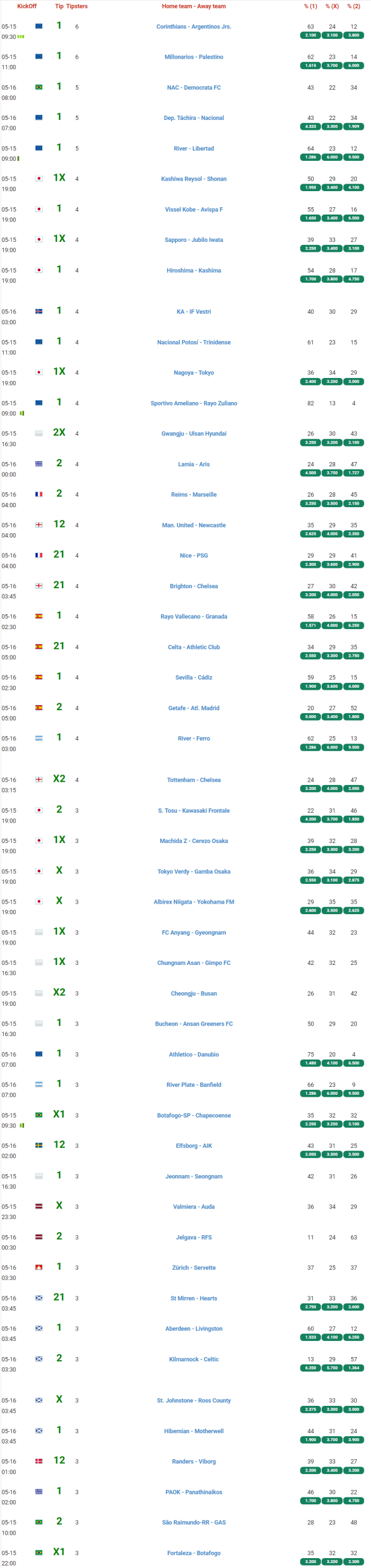Open the Nice - PSG match link

(x=194, y=555)
